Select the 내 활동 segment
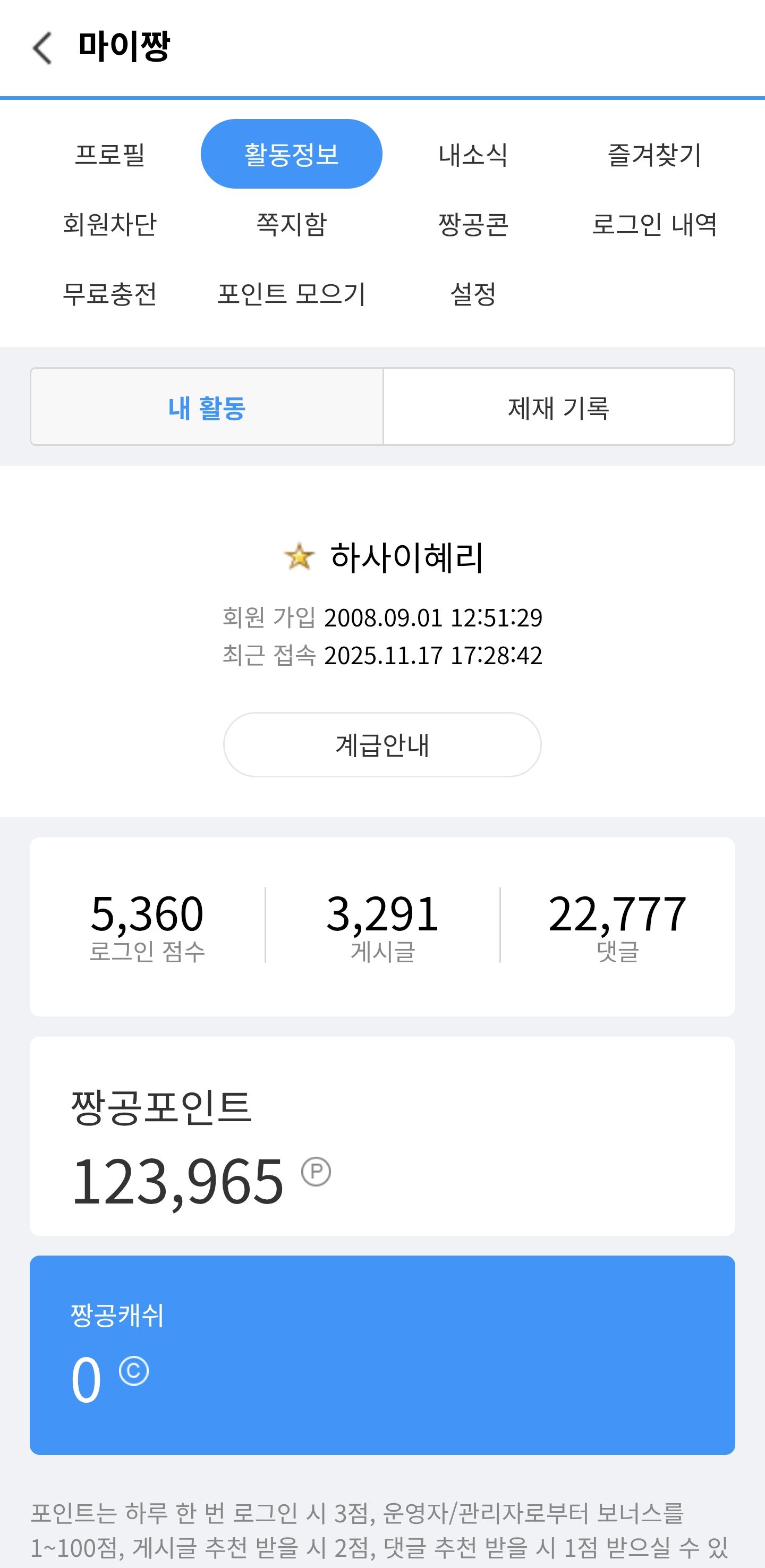The width and height of the screenshot is (765, 1568). click(x=207, y=407)
